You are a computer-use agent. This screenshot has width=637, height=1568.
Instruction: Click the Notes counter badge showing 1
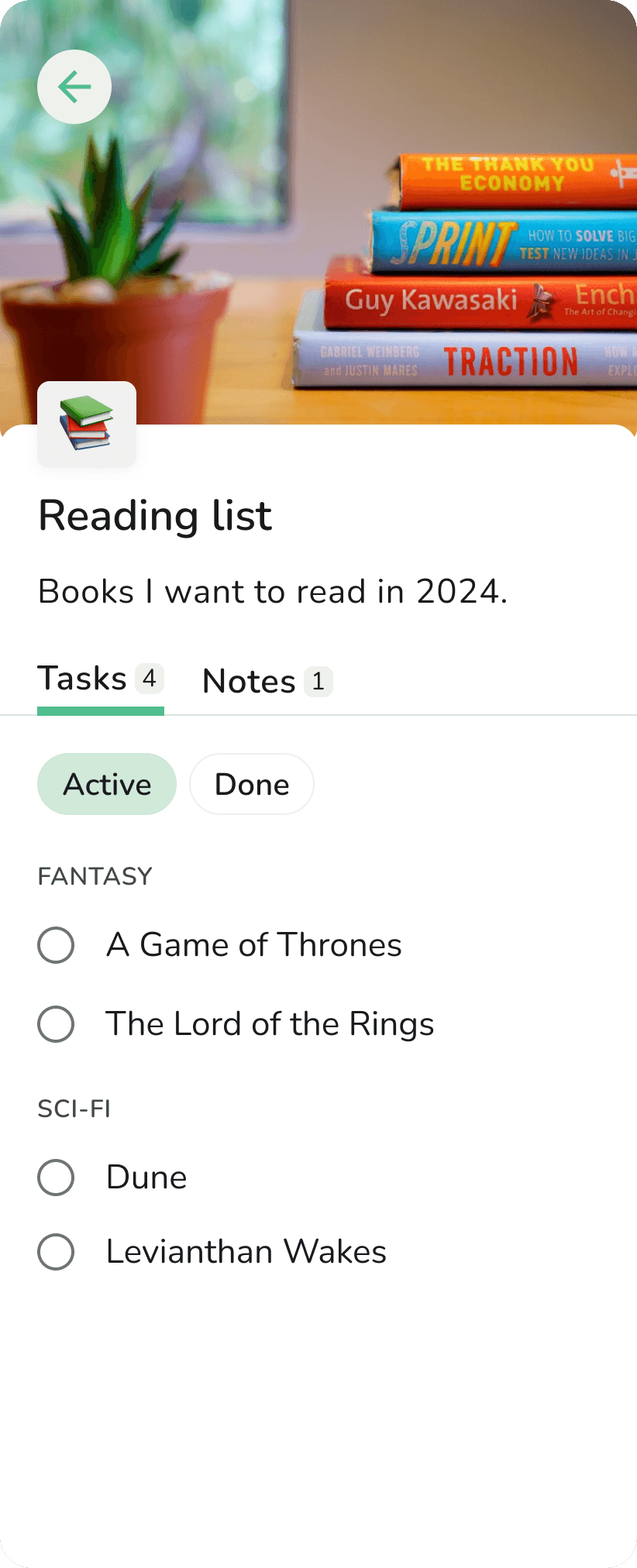320,682
